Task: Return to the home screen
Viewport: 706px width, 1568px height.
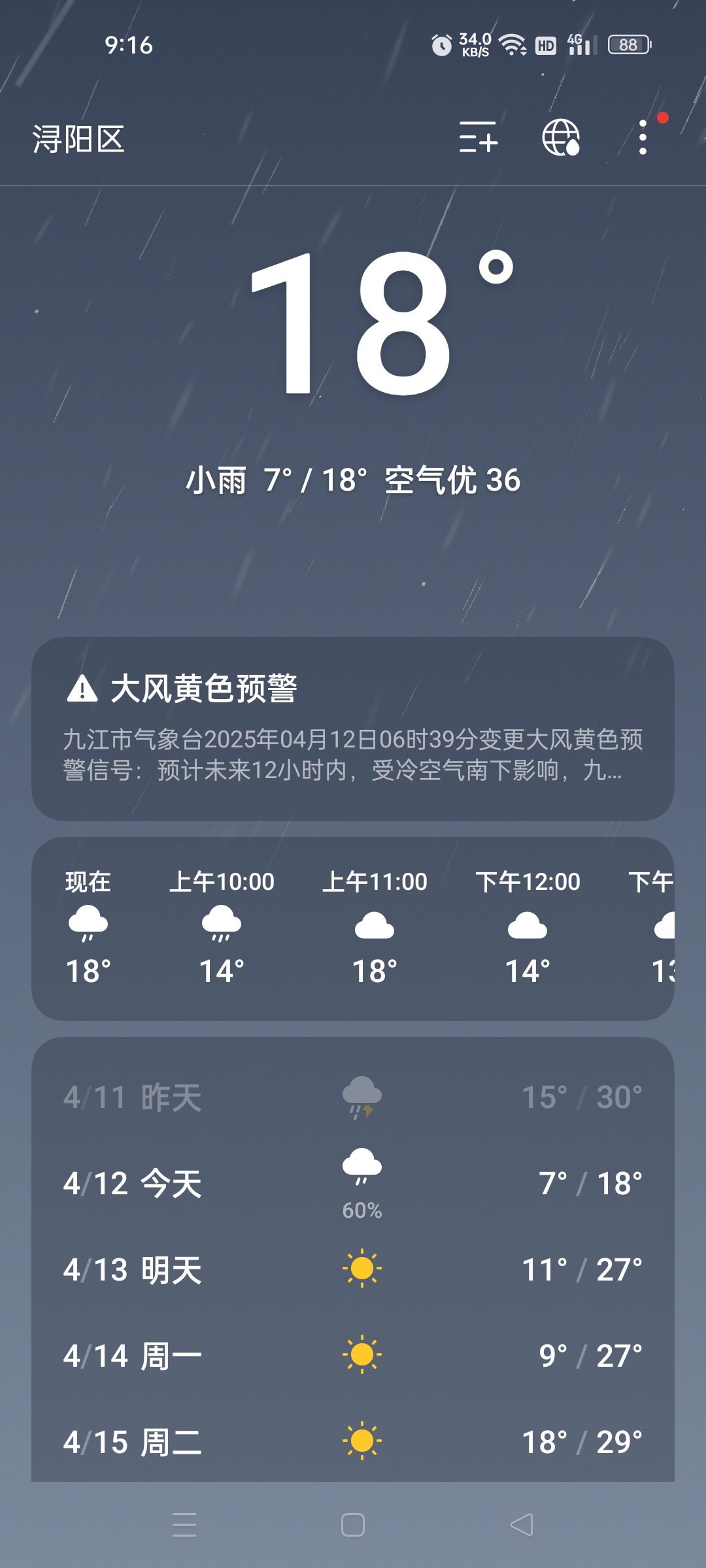Action: click(x=353, y=1525)
